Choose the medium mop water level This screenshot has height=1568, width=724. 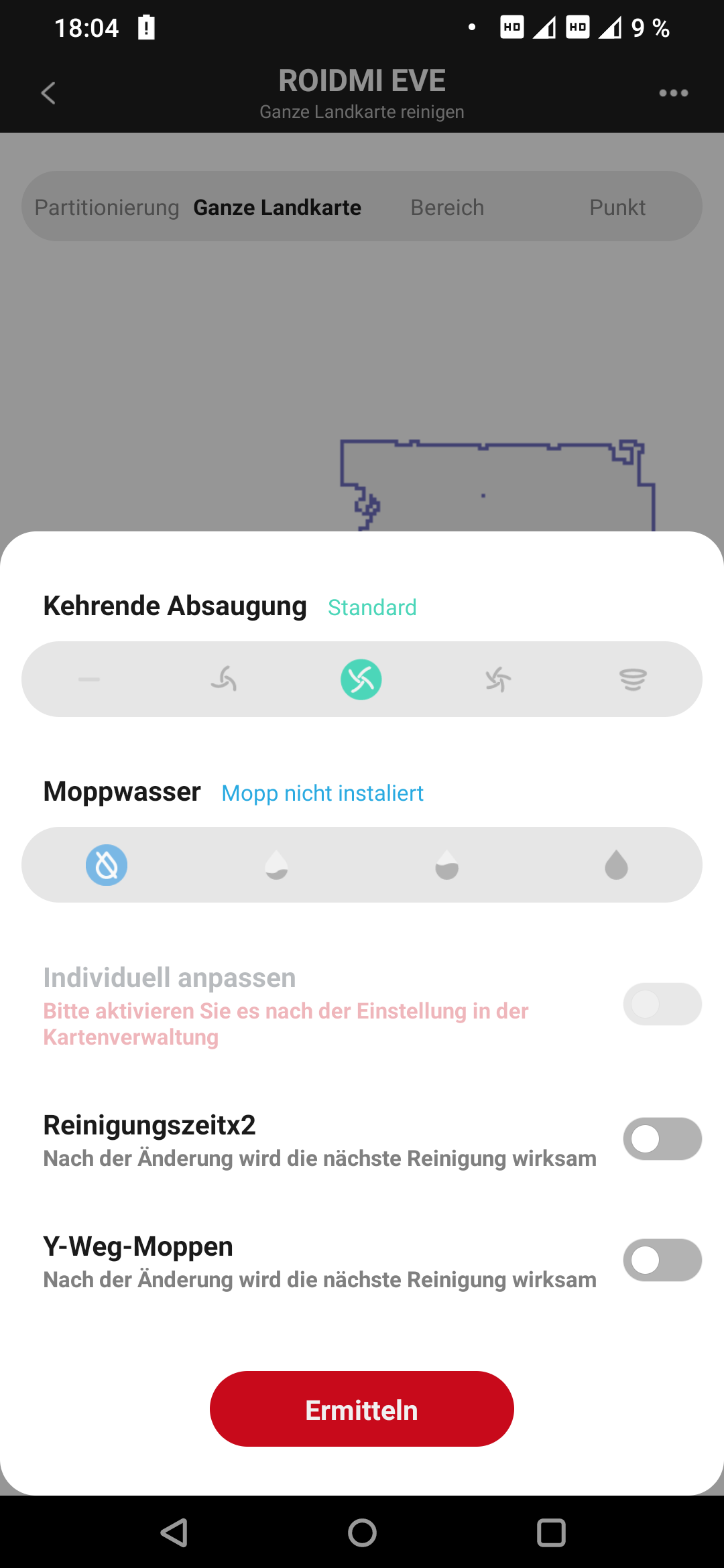tap(447, 865)
